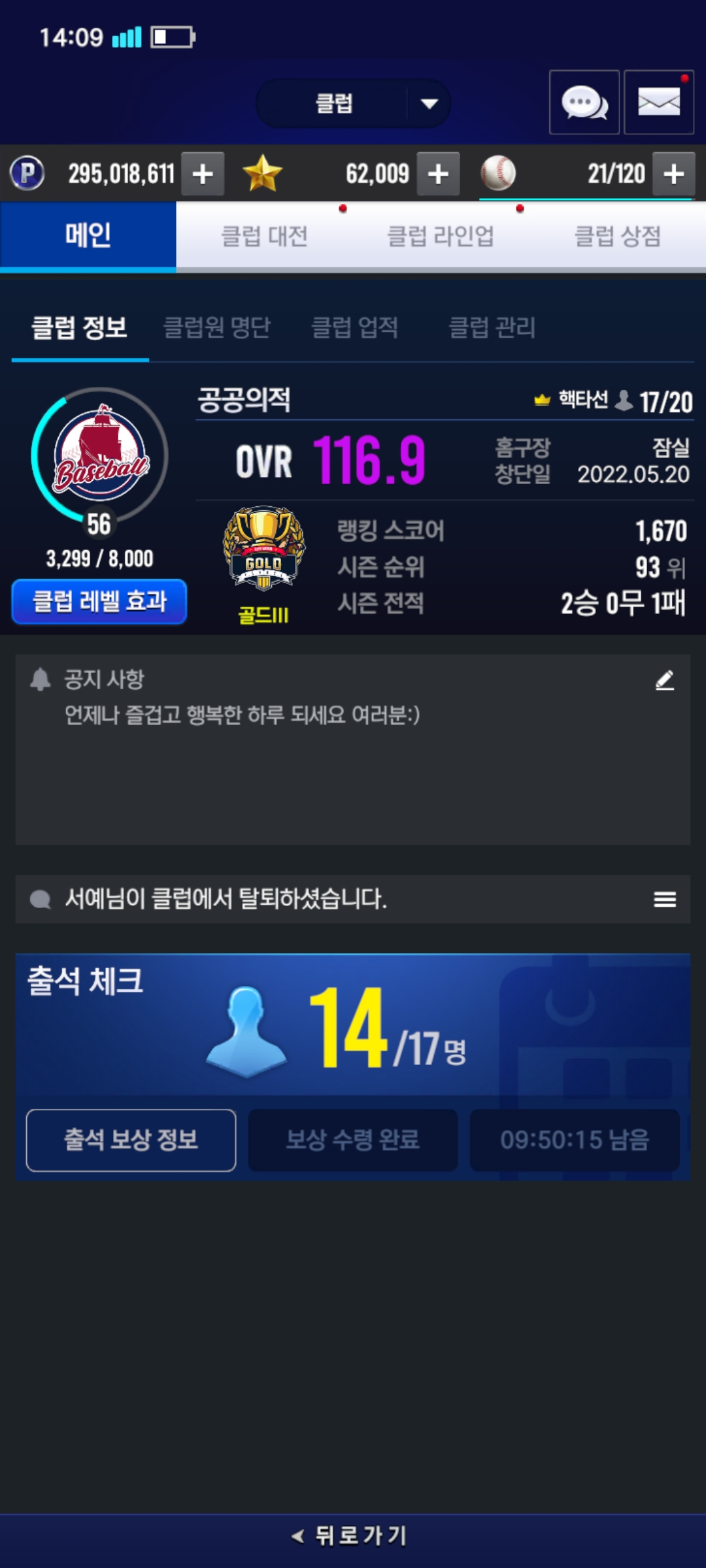Tap the 클럽 레벨 효과 button
706x1568 pixels.
[x=99, y=601]
